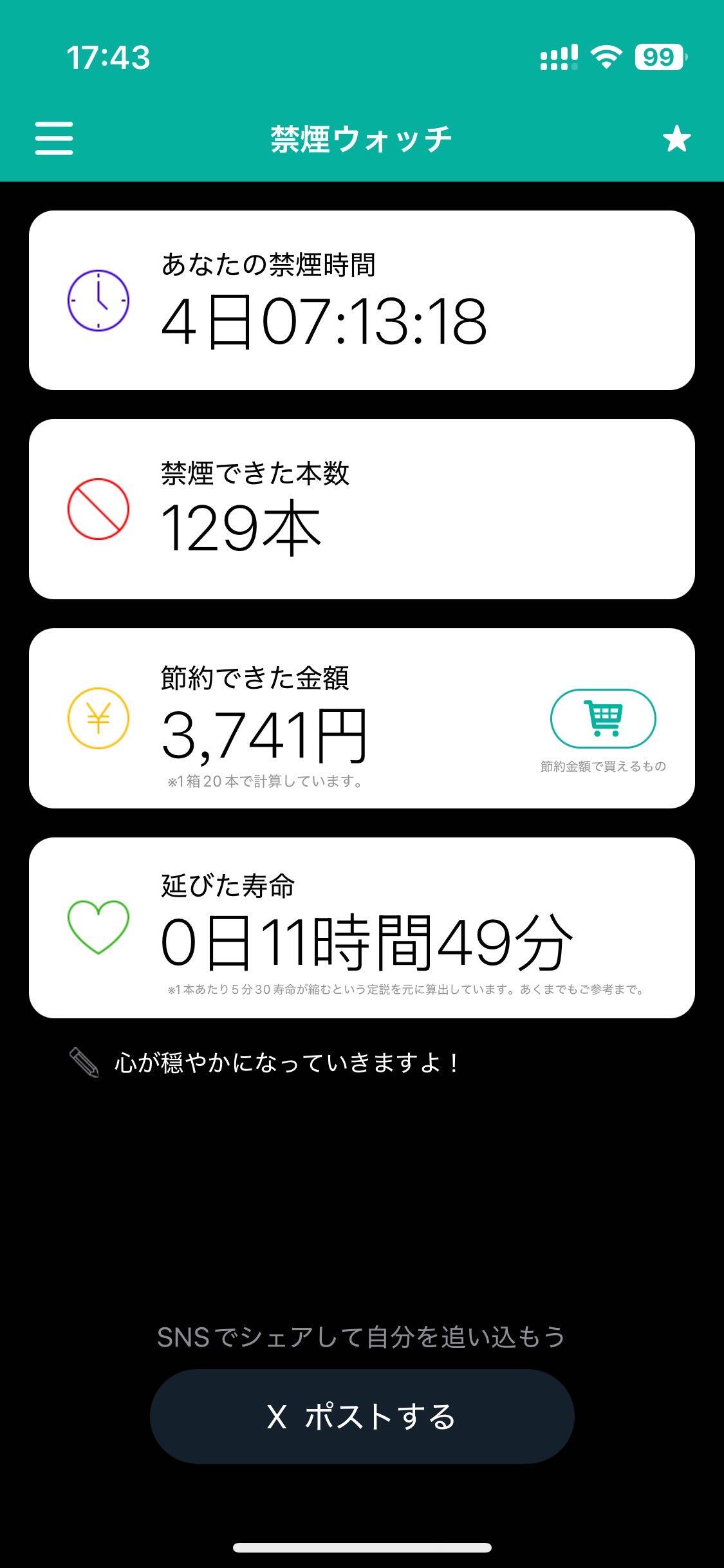Tap the star icon in the header
Screen dimensions: 724x1568
coord(676,139)
